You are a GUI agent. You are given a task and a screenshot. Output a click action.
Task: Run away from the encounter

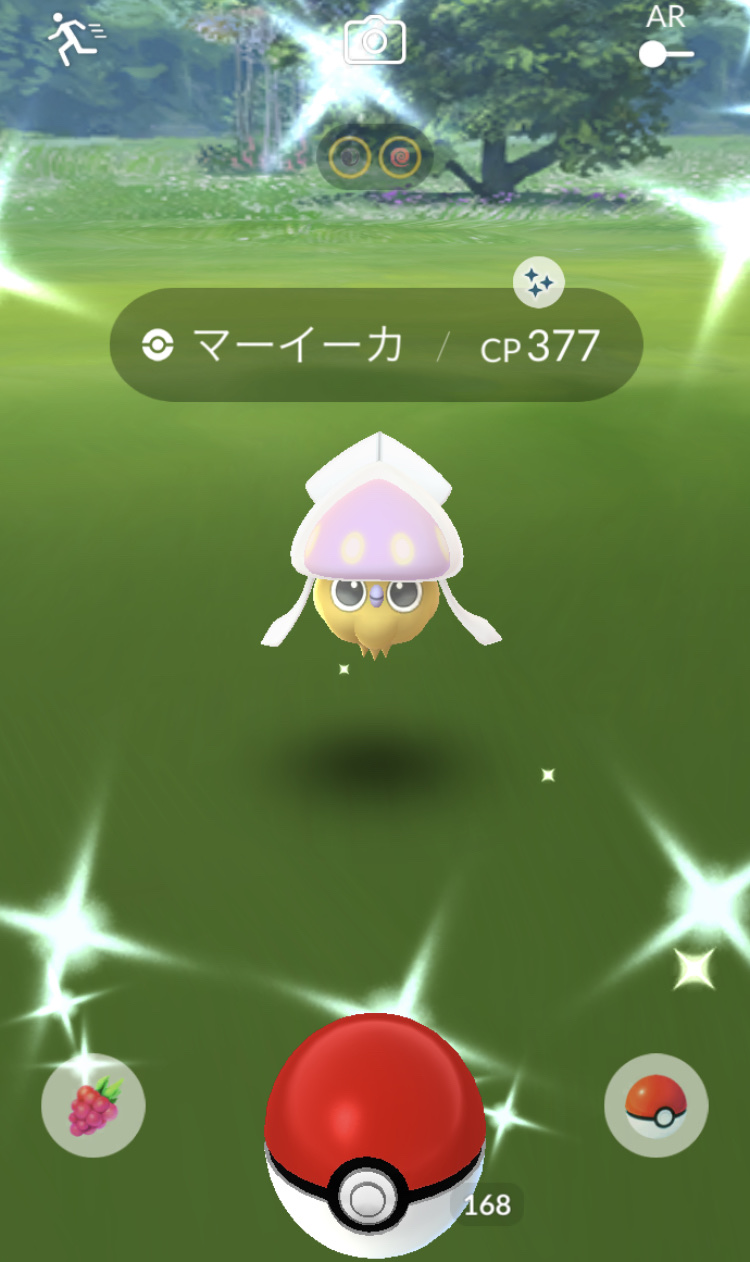pos(75,40)
